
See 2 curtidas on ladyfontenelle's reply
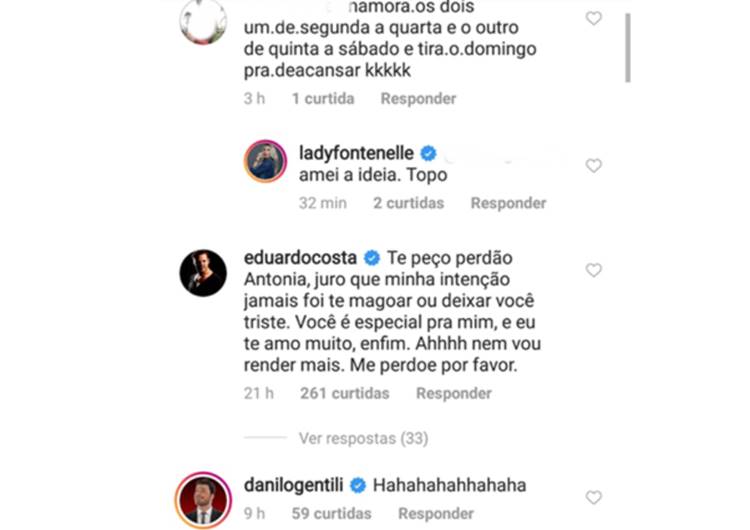pyautogui.click(x=408, y=203)
